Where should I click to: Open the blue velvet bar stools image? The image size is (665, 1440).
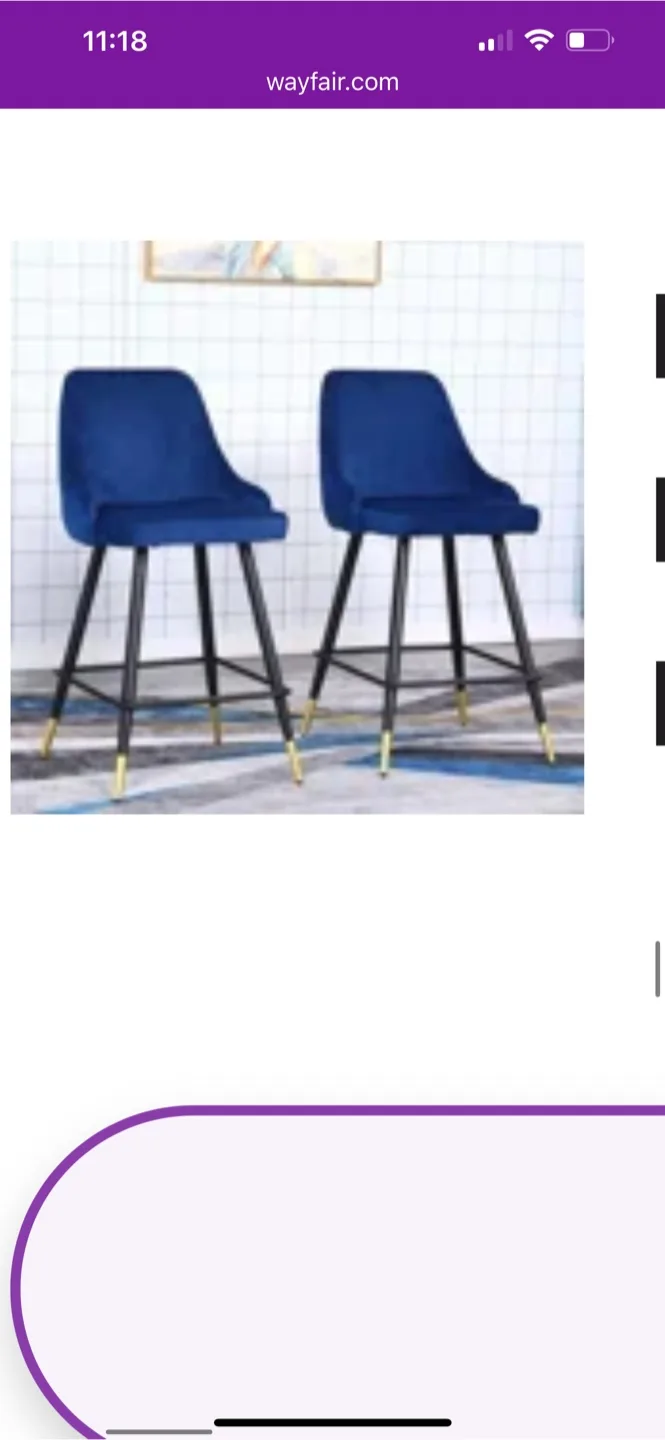click(x=297, y=527)
